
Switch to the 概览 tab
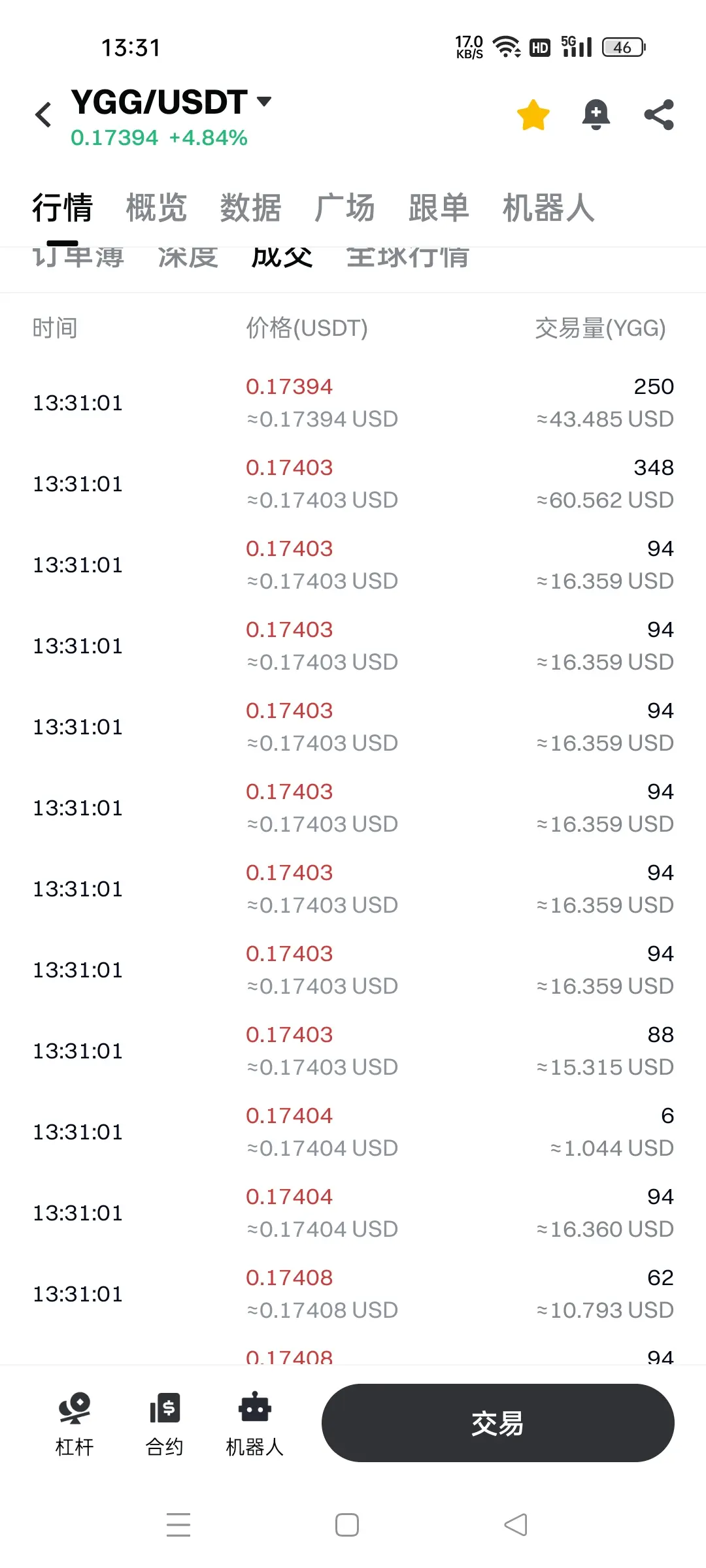coord(156,208)
